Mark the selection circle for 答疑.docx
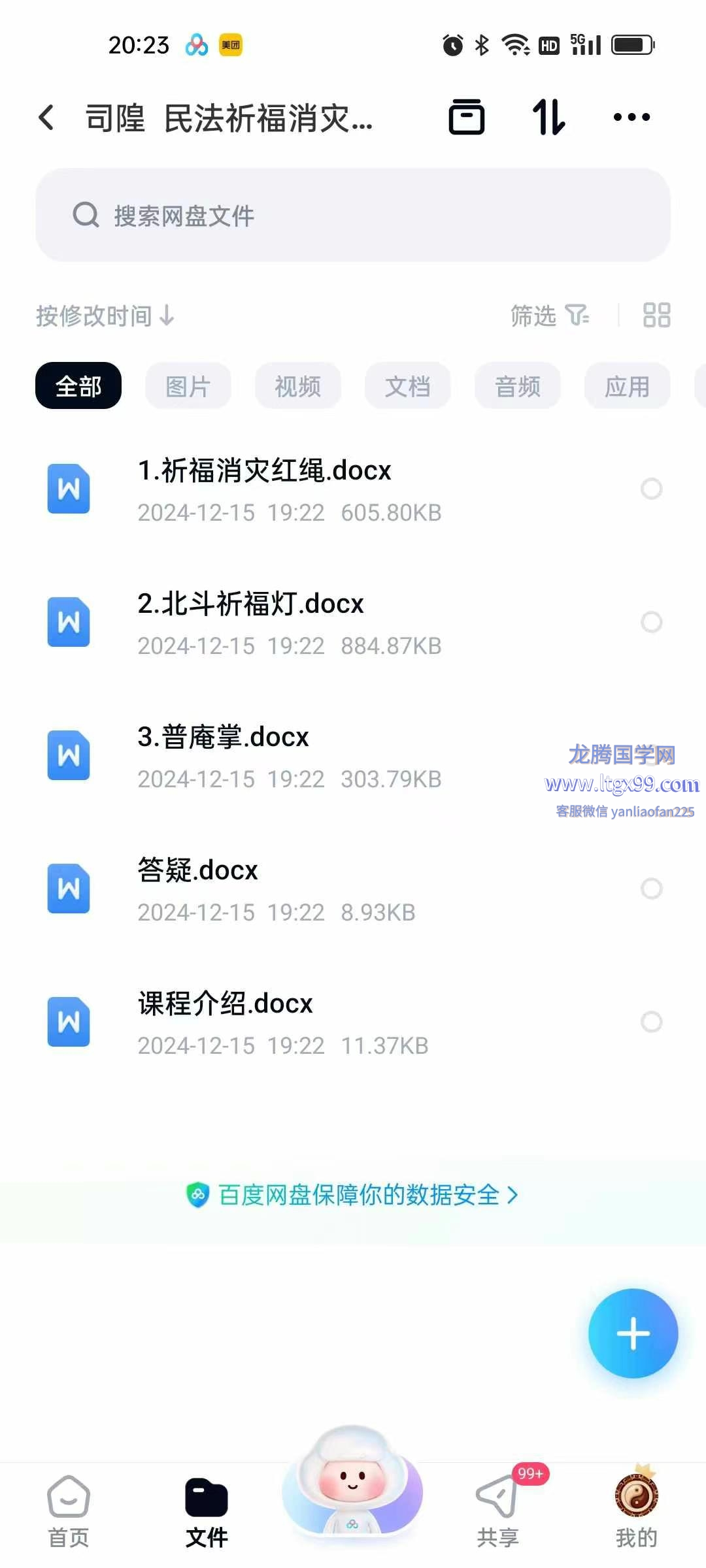This screenshot has width=706, height=1568. (652, 889)
